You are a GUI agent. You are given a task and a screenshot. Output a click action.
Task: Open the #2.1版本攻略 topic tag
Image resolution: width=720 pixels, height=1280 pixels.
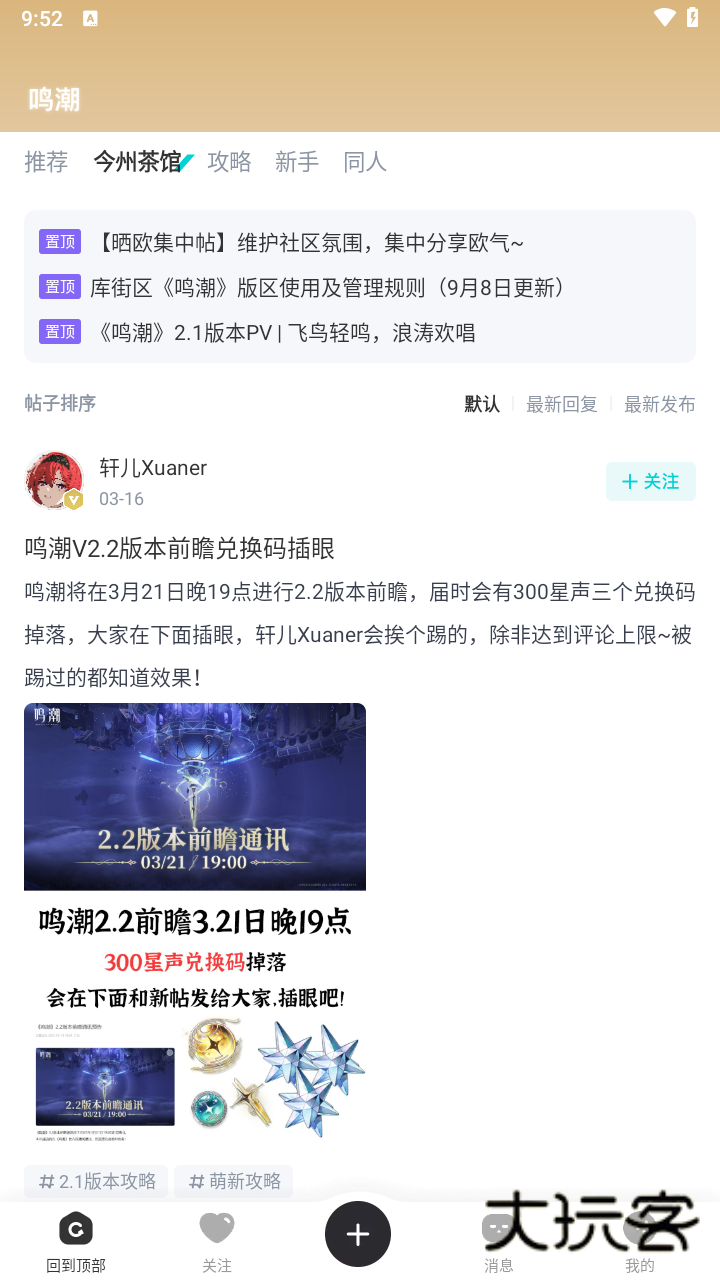[95, 1181]
